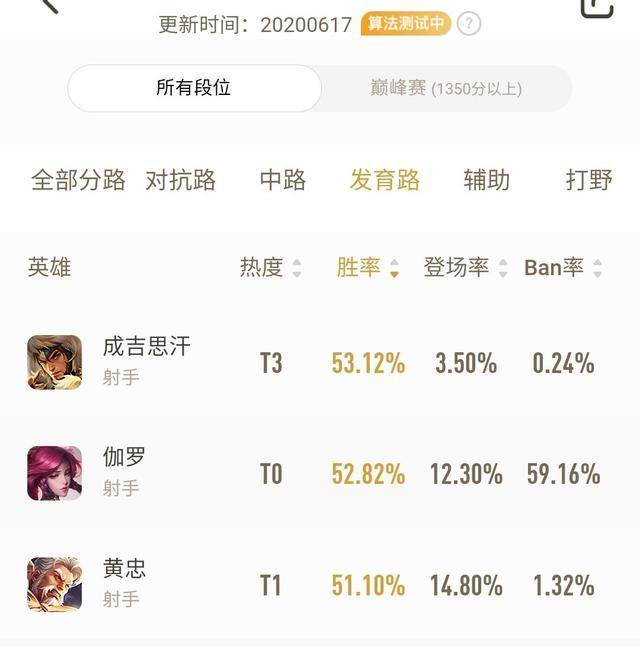Switch to 巅峰赛 (1350分以上) segment

[x=446, y=88]
